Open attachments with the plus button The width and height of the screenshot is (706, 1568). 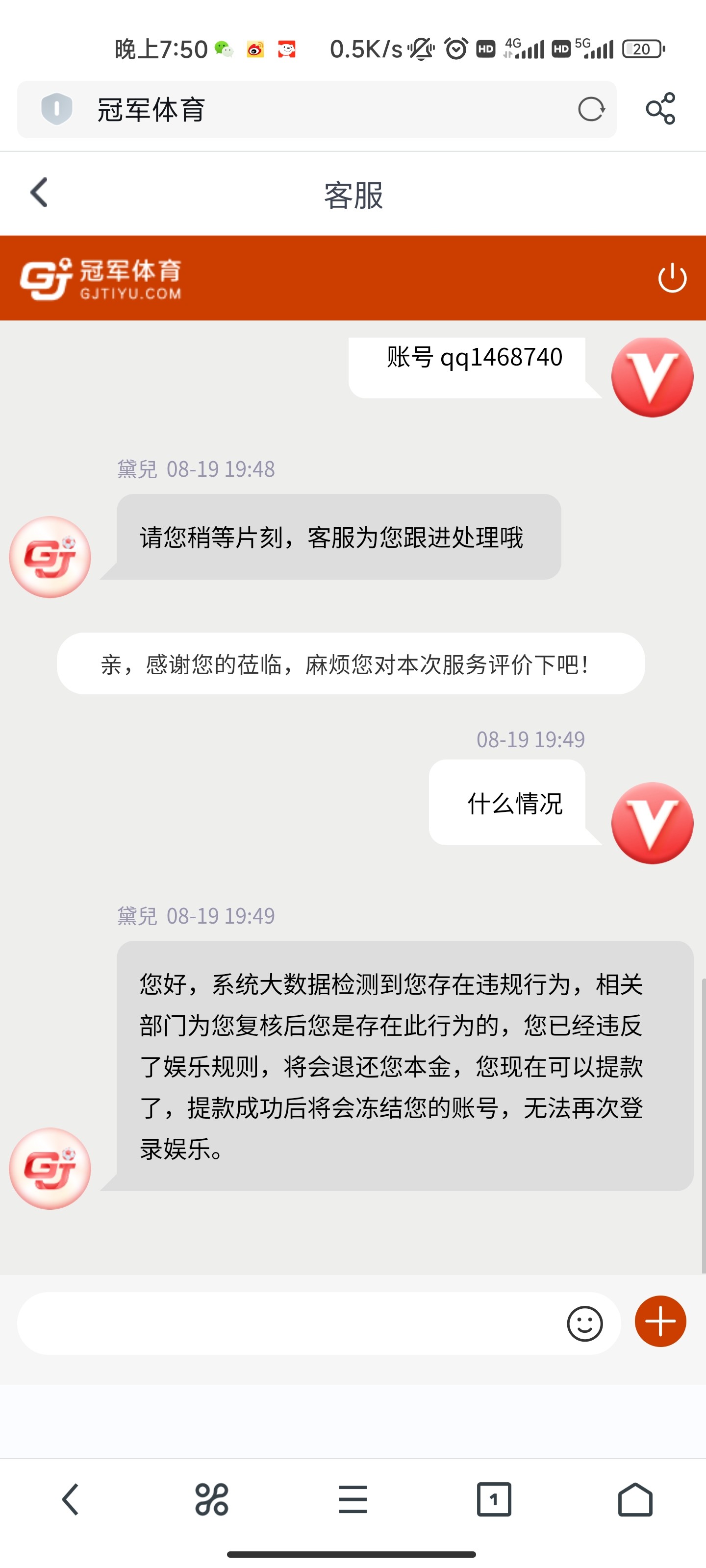point(660,1321)
